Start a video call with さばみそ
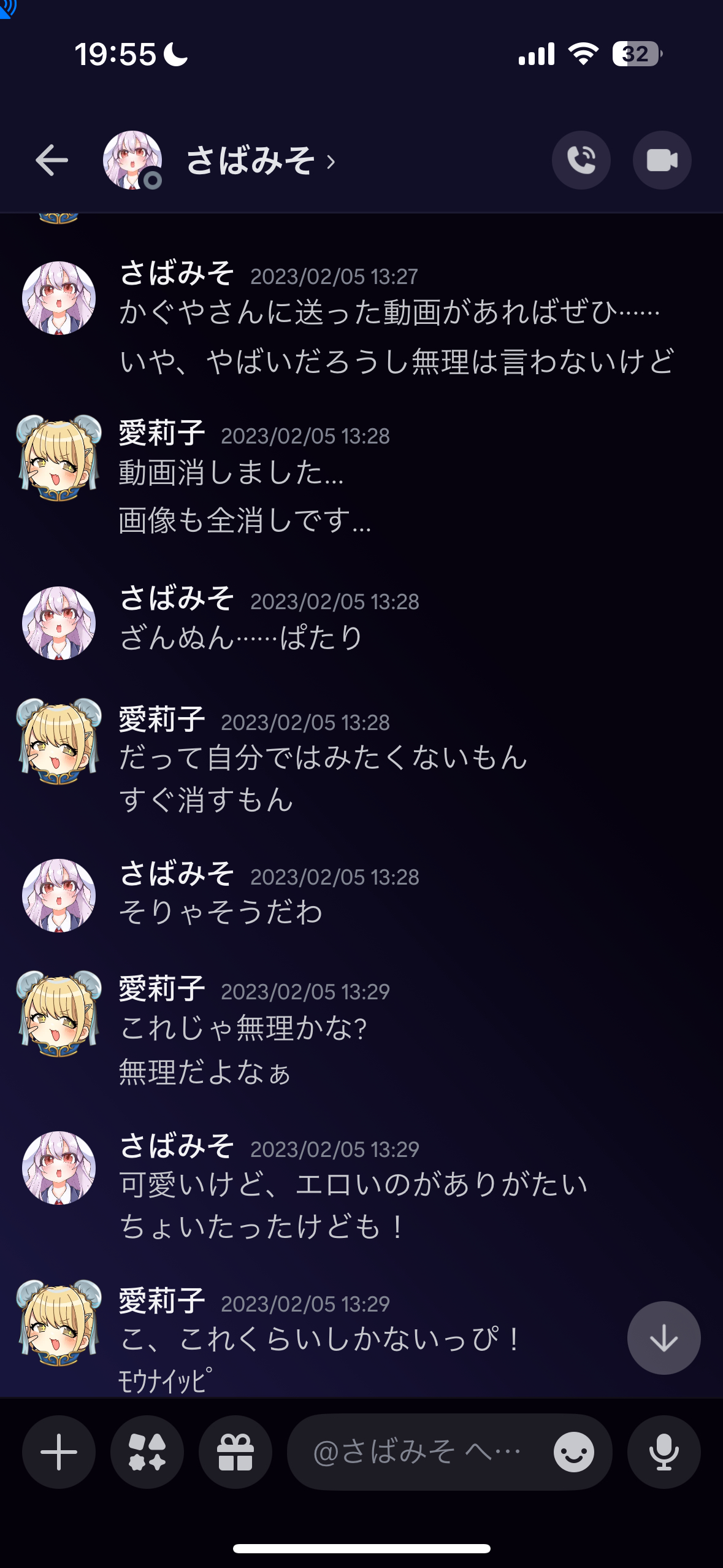723x1568 pixels. point(662,161)
